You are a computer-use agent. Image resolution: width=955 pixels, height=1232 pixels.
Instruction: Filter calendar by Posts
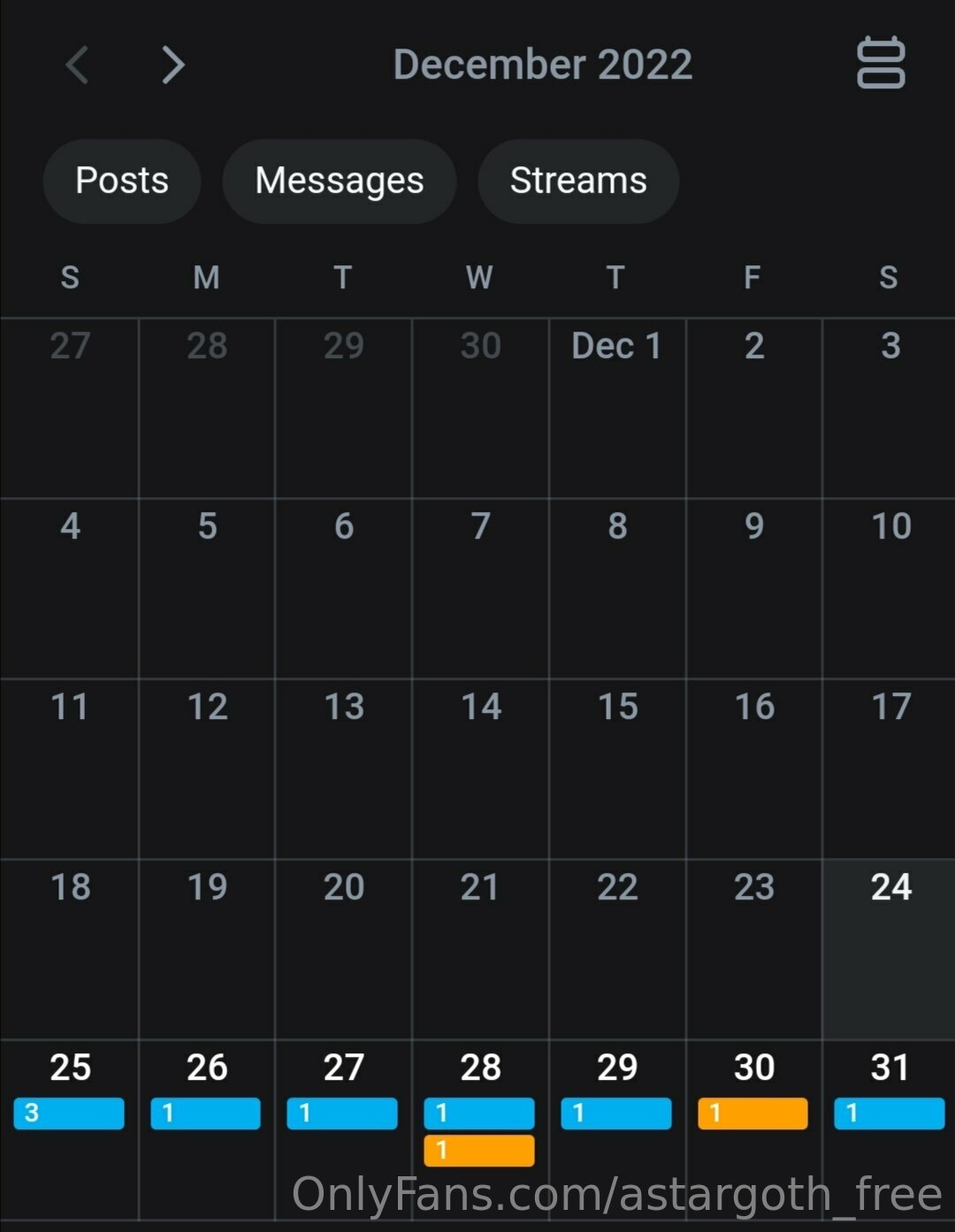tap(122, 180)
